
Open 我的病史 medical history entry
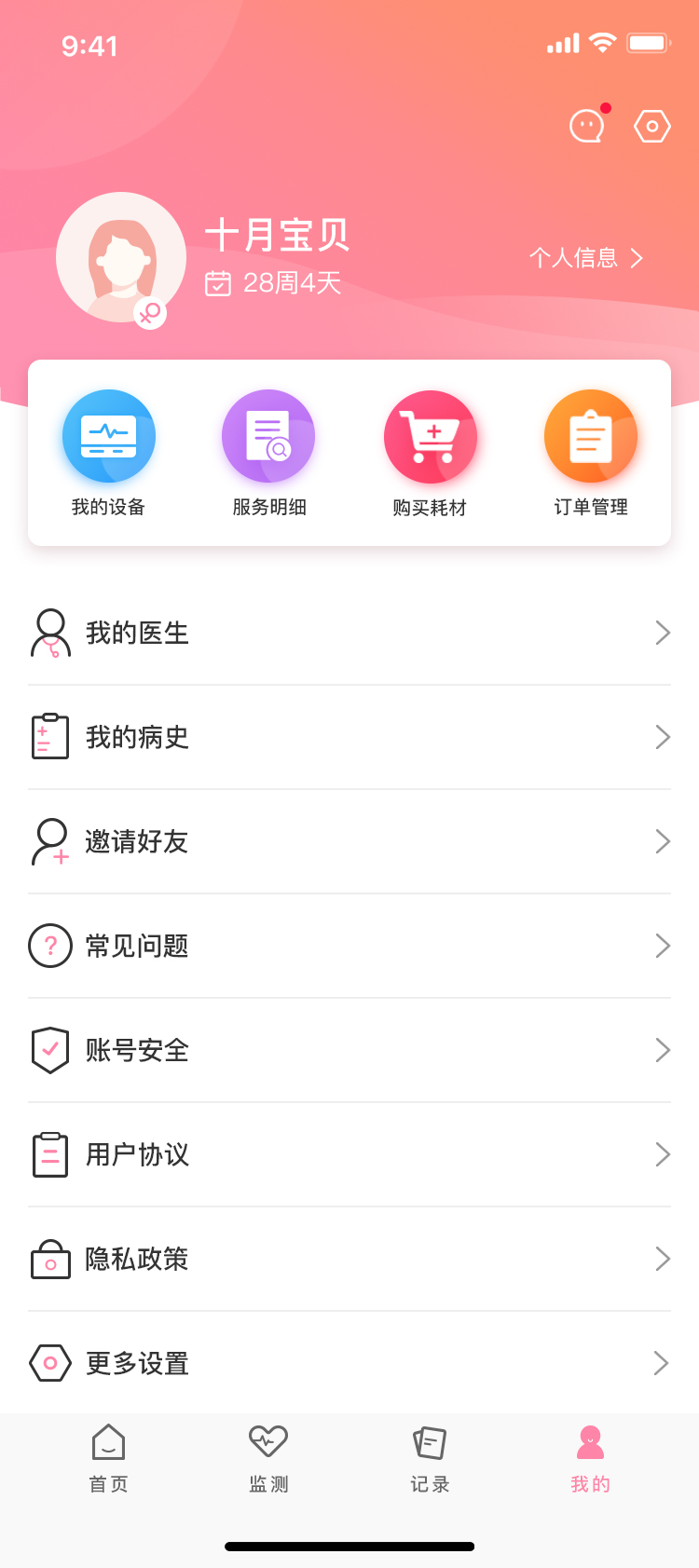pos(349,737)
